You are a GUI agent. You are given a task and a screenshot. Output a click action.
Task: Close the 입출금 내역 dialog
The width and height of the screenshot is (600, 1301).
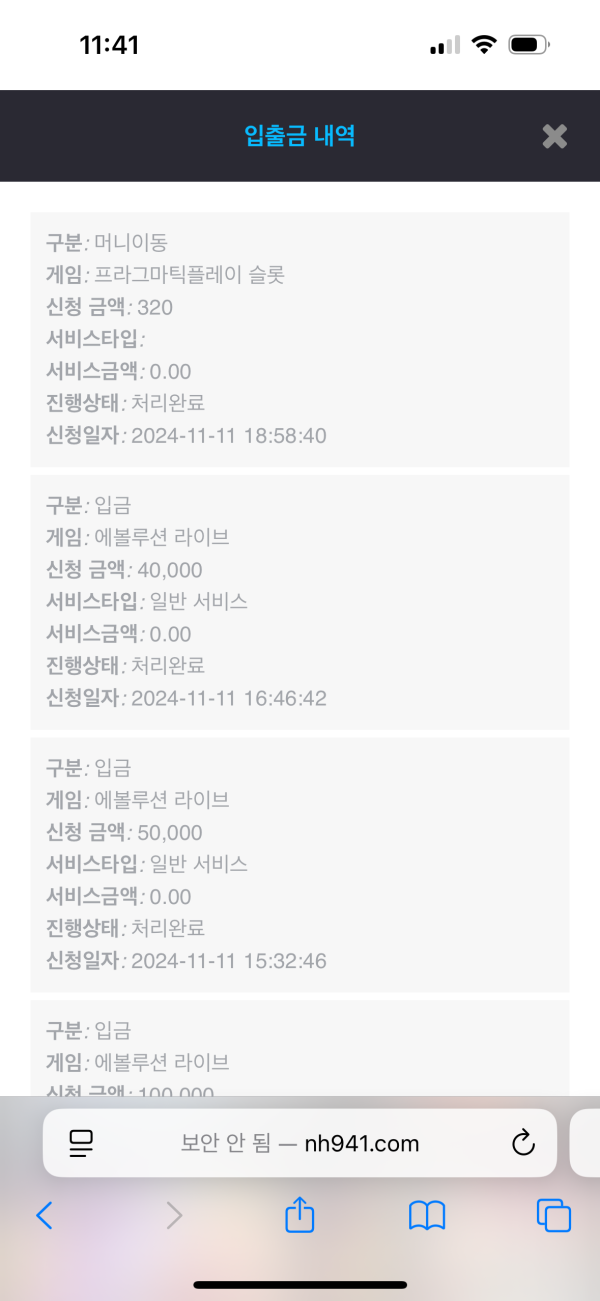pyautogui.click(x=554, y=137)
